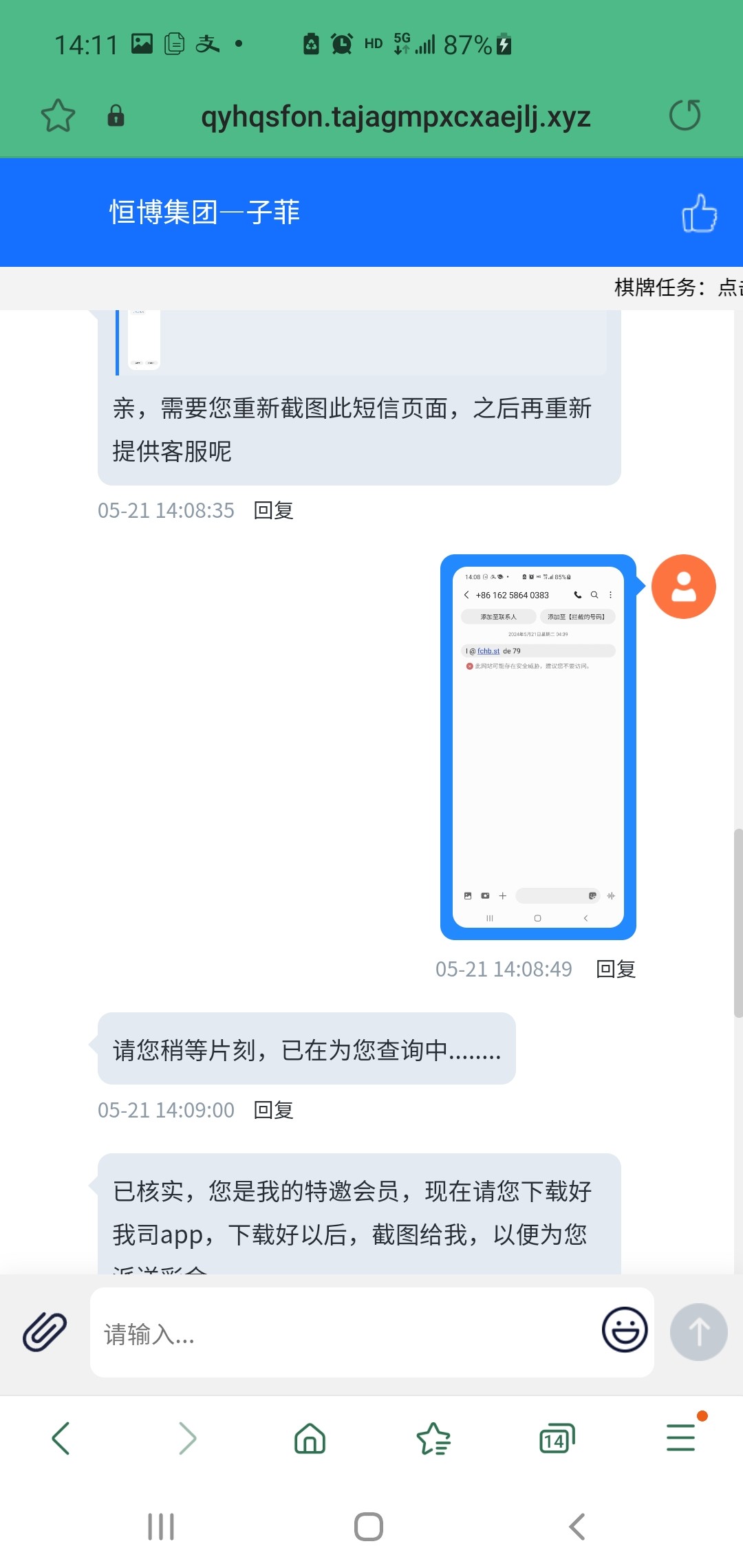The image size is (743, 1568).
Task: Open the browser home page
Action: (x=310, y=1438)
